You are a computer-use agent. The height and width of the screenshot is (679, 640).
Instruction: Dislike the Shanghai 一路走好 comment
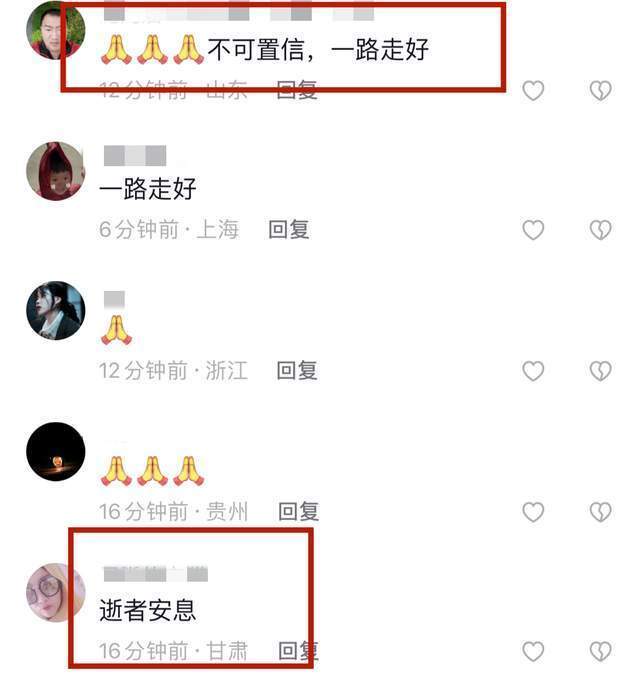(x=599, y=230)
